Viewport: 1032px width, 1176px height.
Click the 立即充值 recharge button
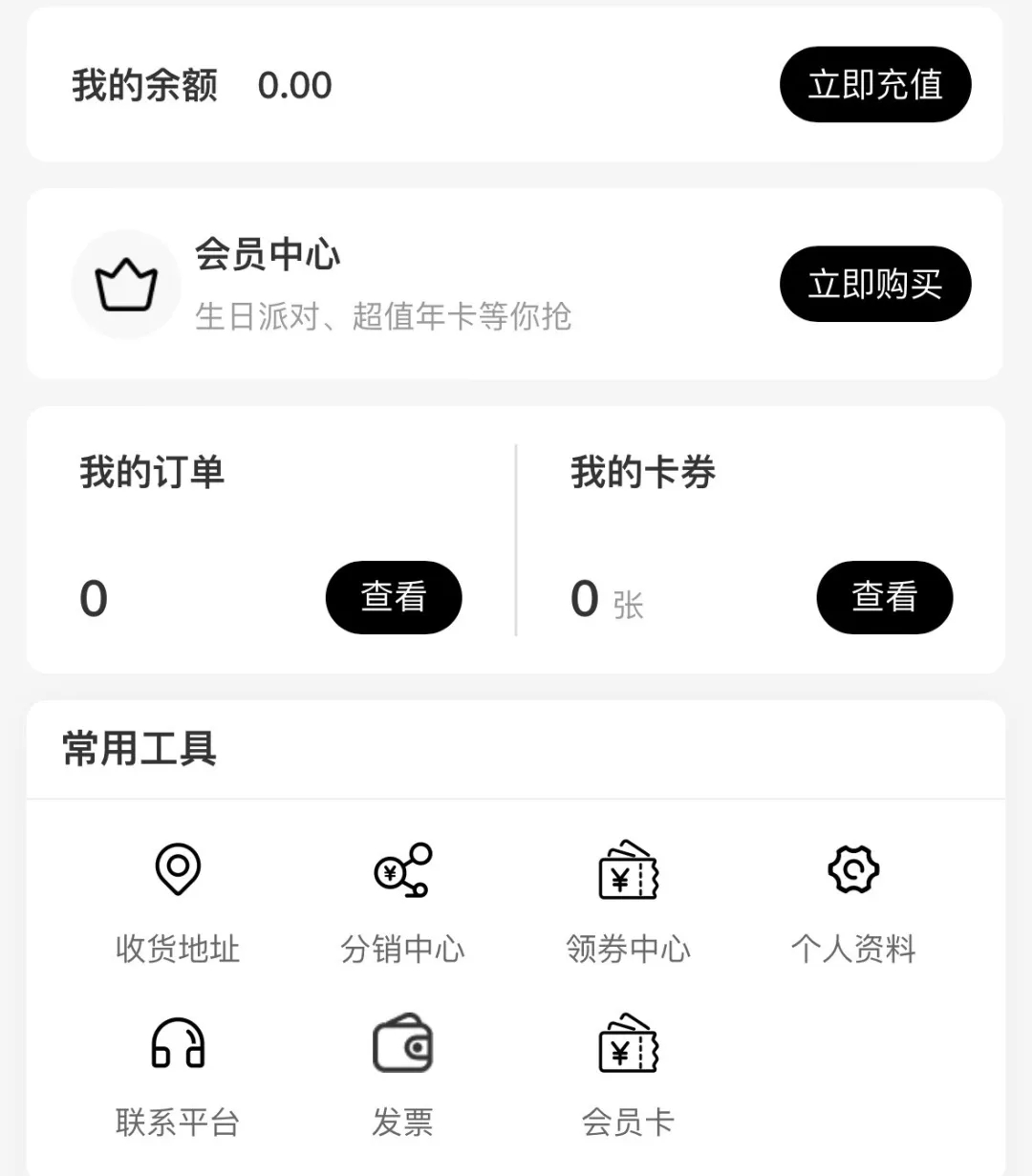point(875,84)
